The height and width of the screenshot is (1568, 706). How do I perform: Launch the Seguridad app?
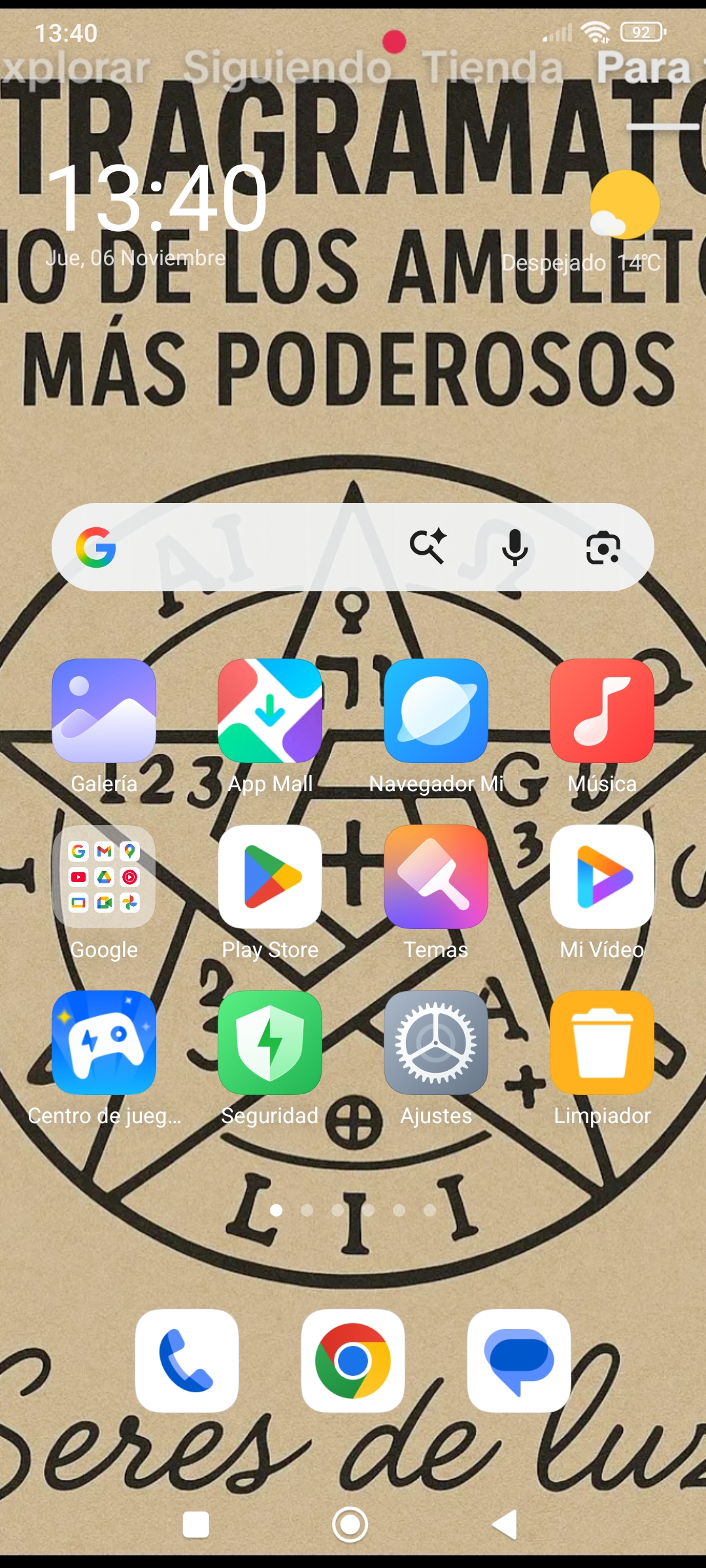[270, 1043]
